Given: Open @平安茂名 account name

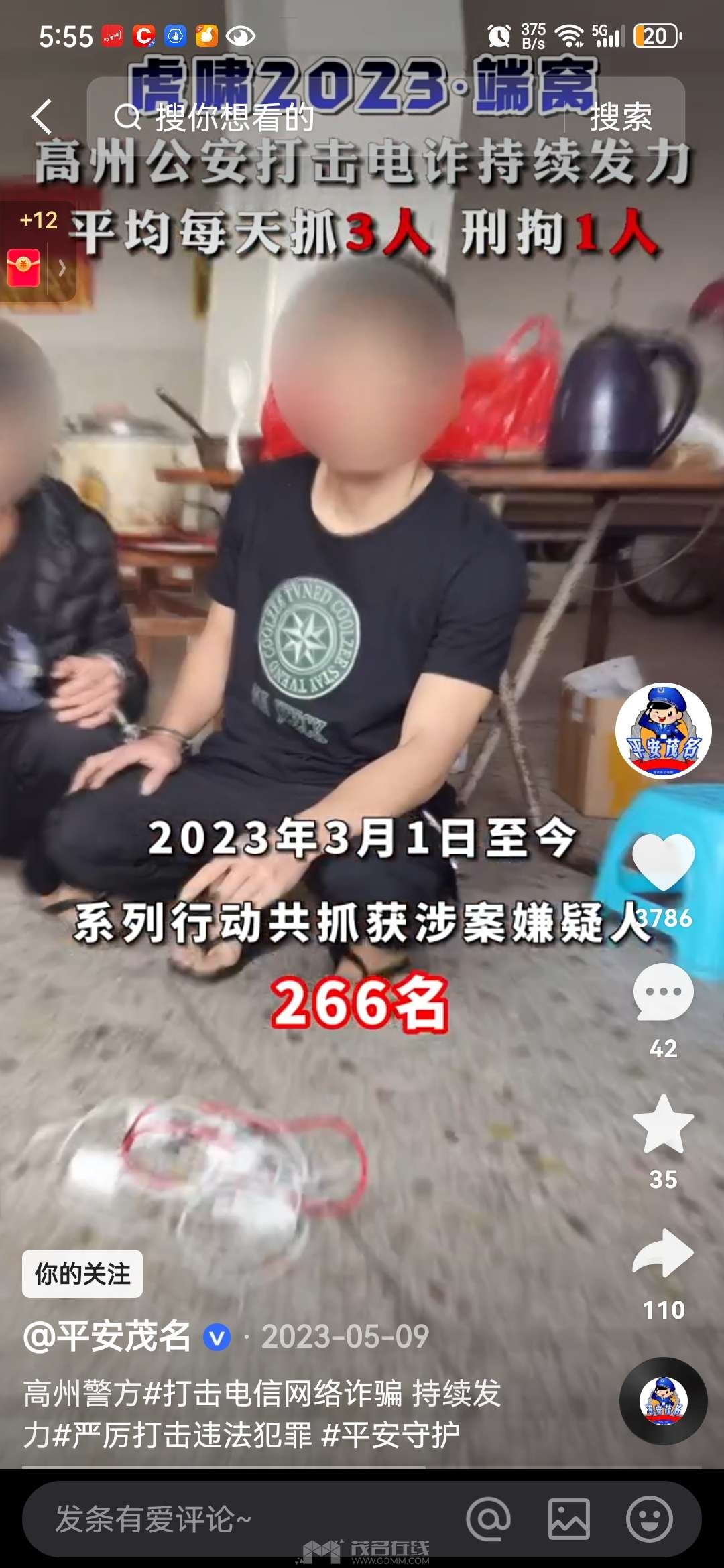Looking at the screenshot, I should 107,1336.
